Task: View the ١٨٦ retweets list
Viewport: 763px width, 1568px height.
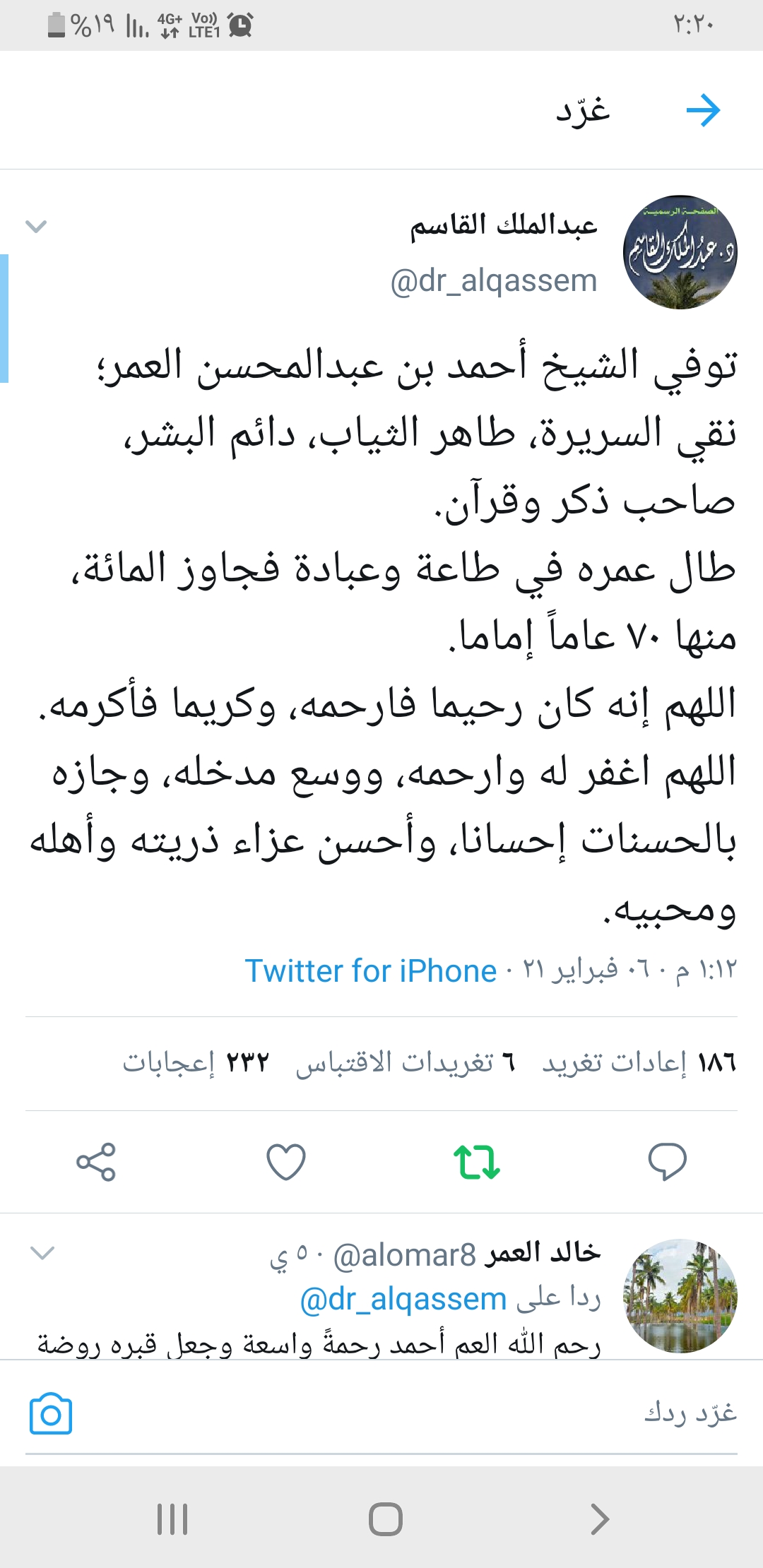Action: pyautogui.click(x=639, y=1062)
